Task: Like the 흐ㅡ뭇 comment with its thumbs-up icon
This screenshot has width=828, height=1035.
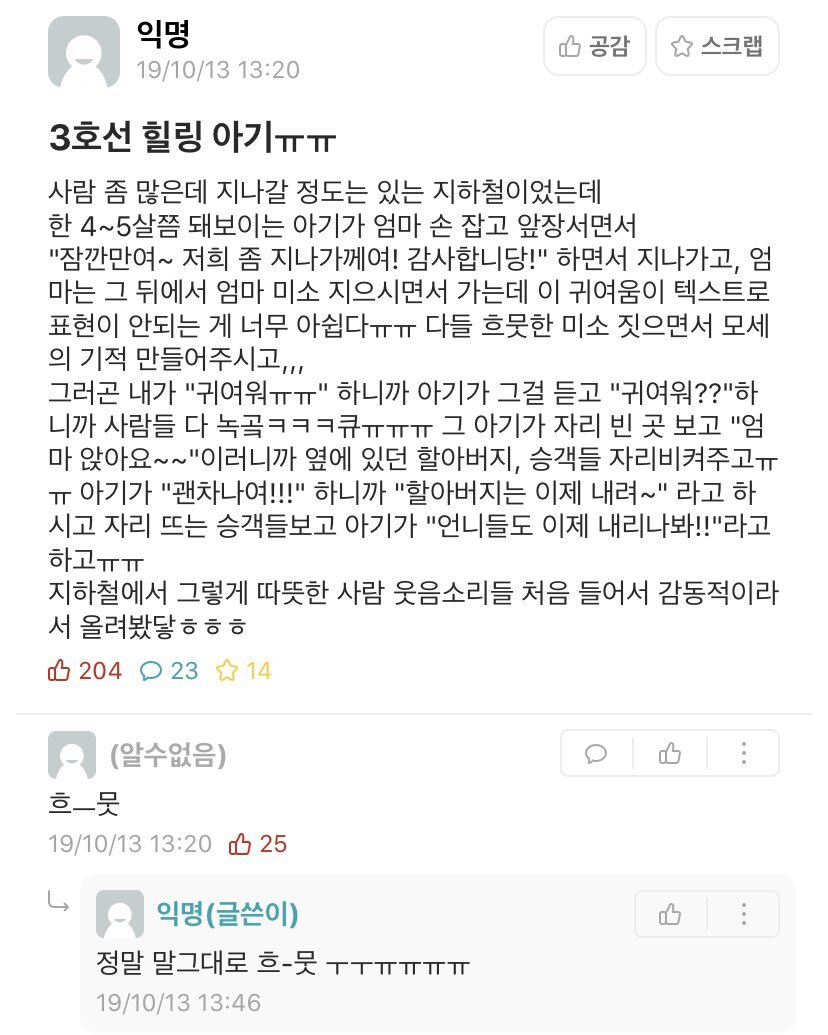Action: coord(670,754)
